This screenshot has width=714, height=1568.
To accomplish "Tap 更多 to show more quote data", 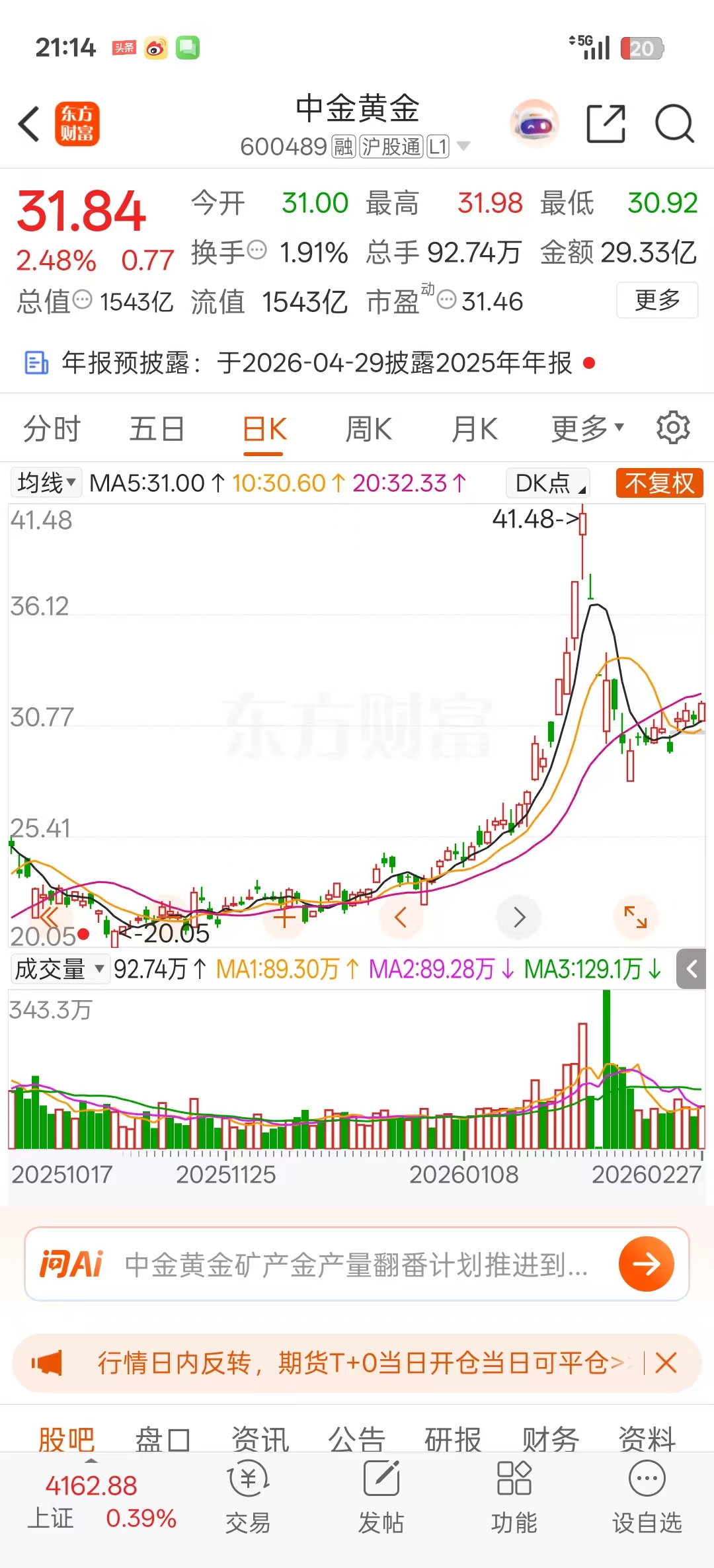I will click(x=657, y=300).
